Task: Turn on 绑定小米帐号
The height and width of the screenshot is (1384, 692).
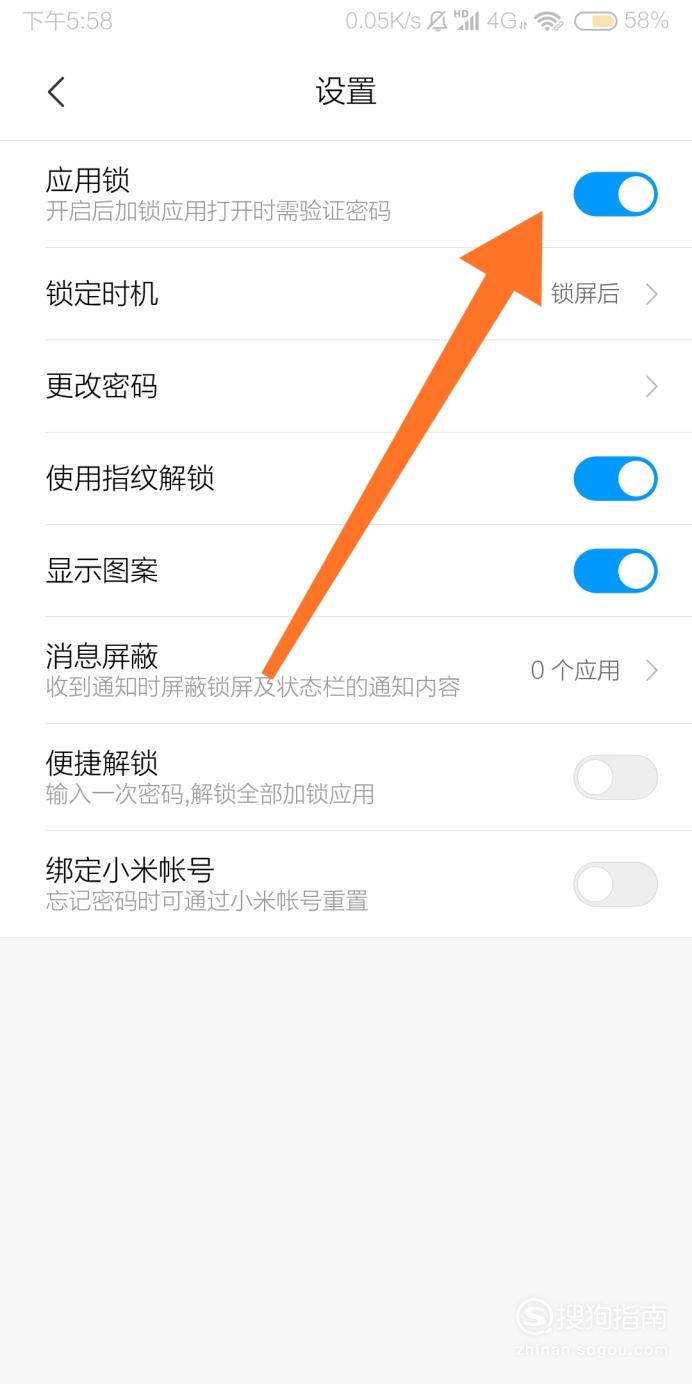Action: coord(615,884)
